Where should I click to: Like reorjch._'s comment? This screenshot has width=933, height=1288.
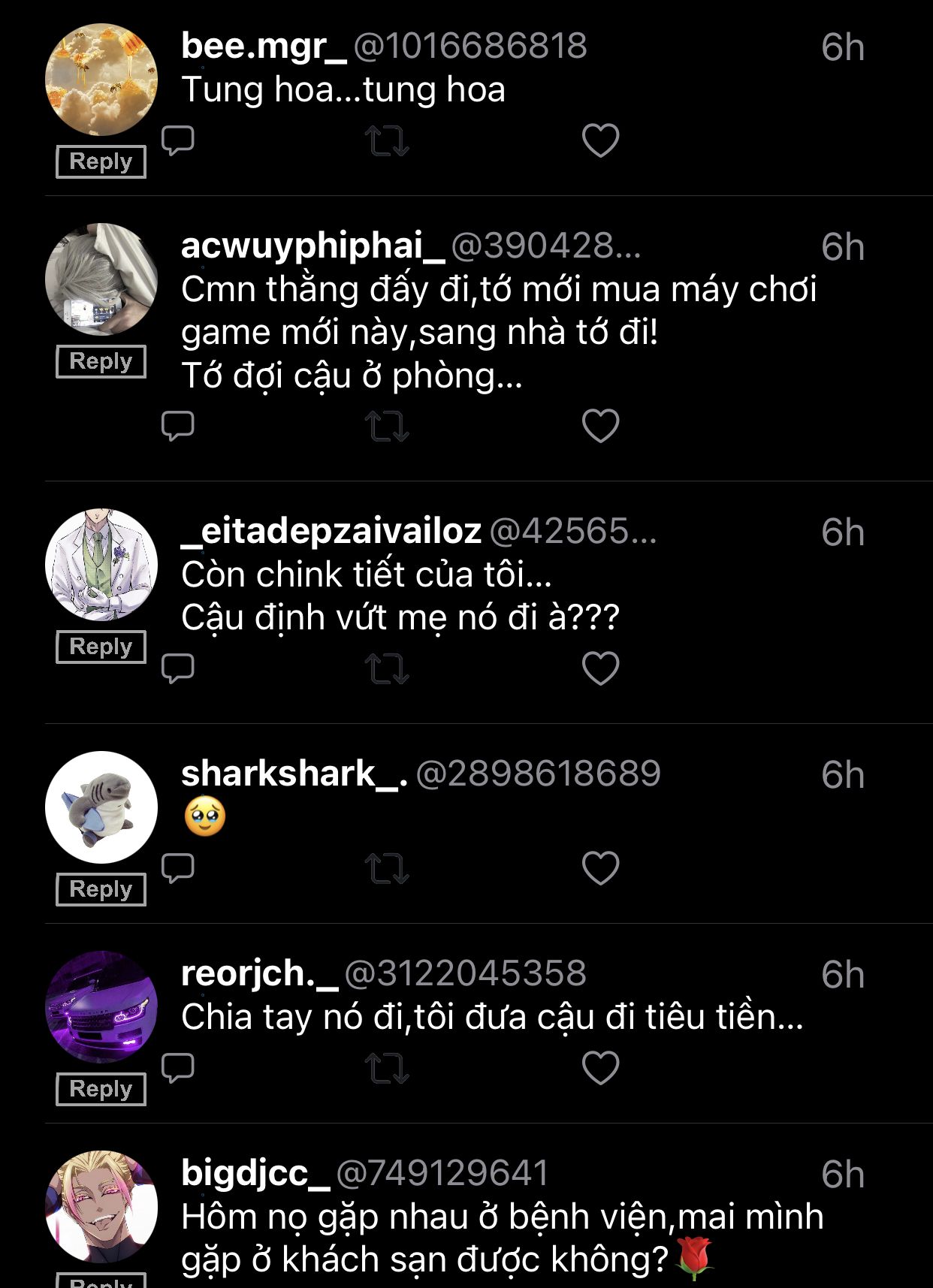point(600,1068)
